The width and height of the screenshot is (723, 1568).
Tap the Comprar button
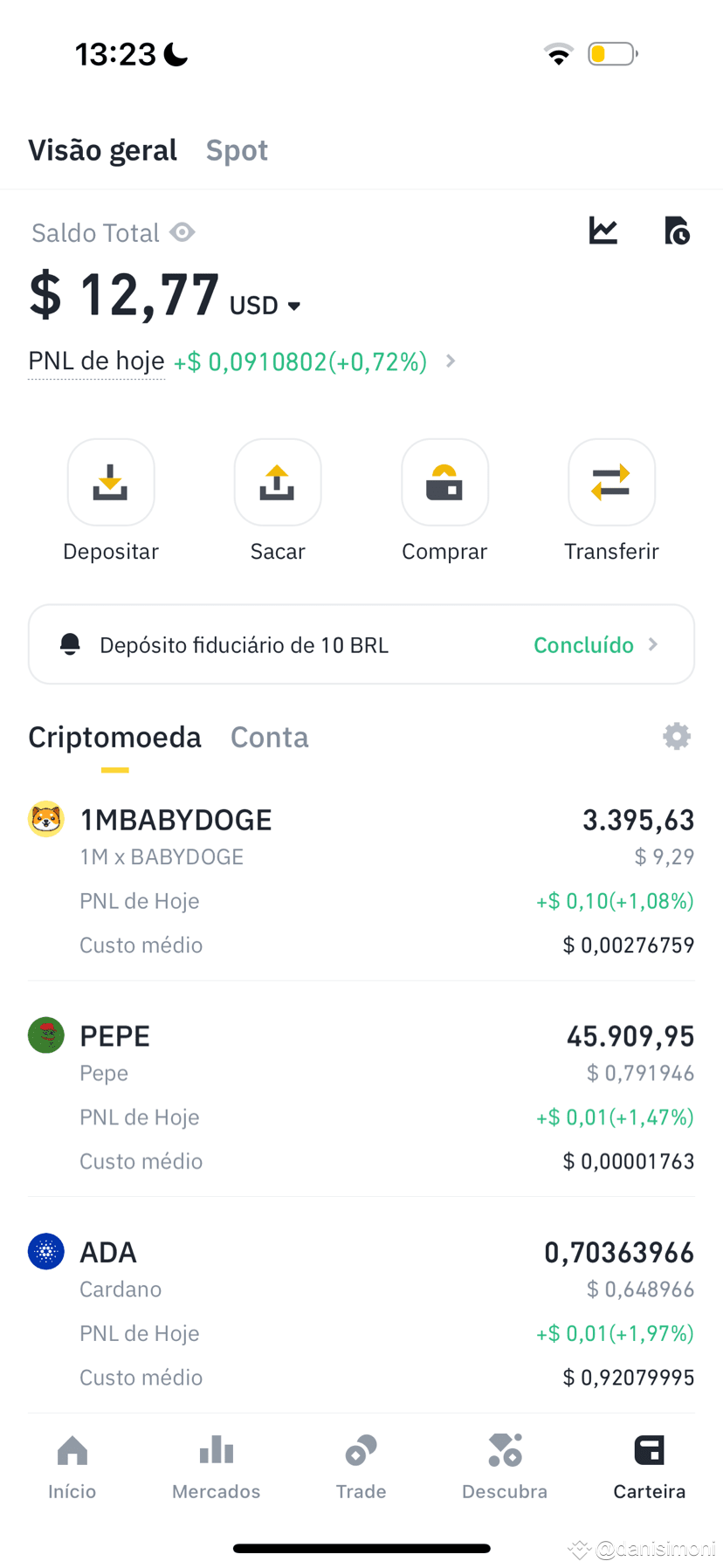[444, 501]
